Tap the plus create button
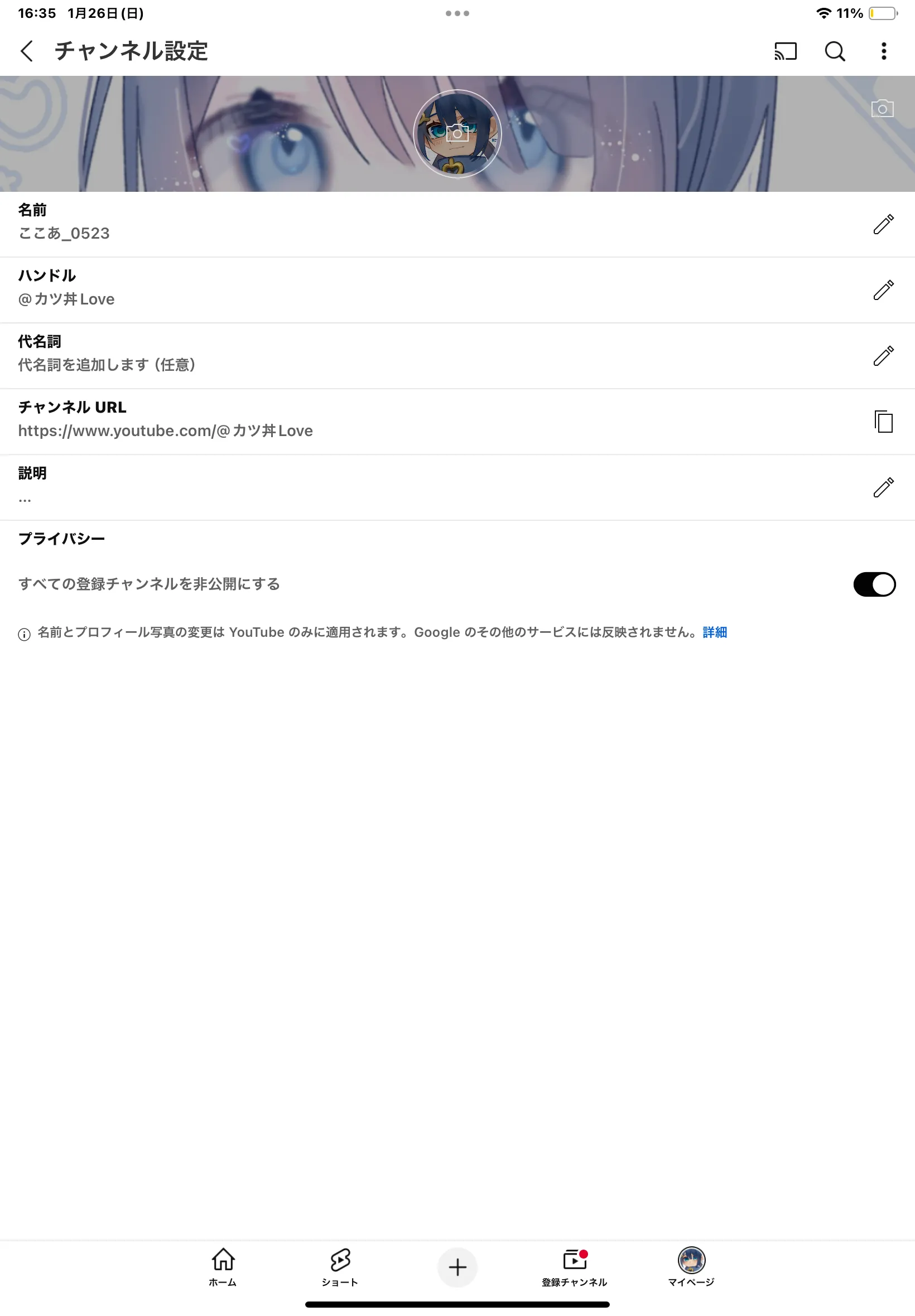Viewport: 915px width, 1316px height. click(x=457, y=1267)
